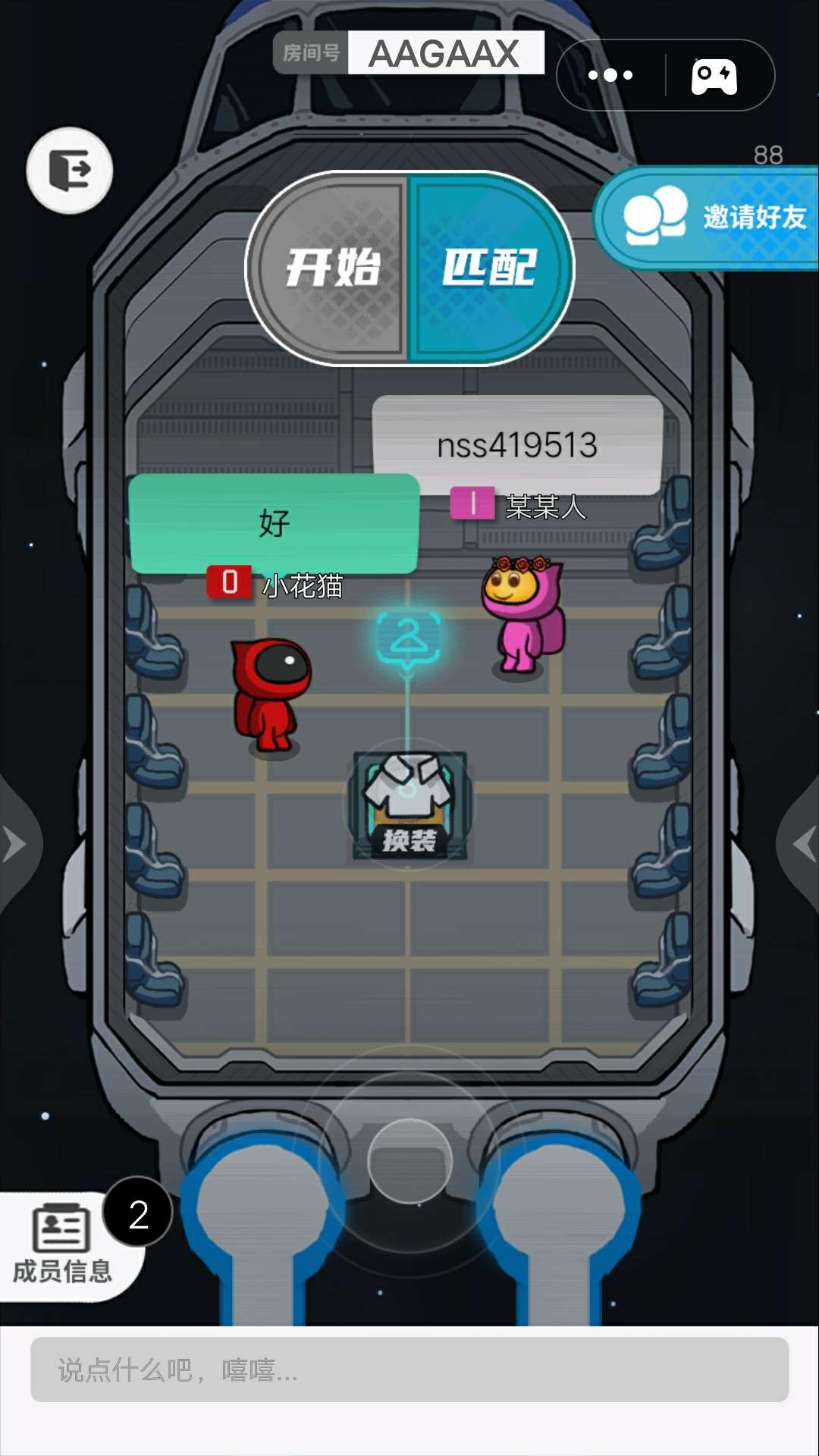This screenshot has height=1456, width=819.
Task: Open the three-dot mini program menu
Action: 610,75
